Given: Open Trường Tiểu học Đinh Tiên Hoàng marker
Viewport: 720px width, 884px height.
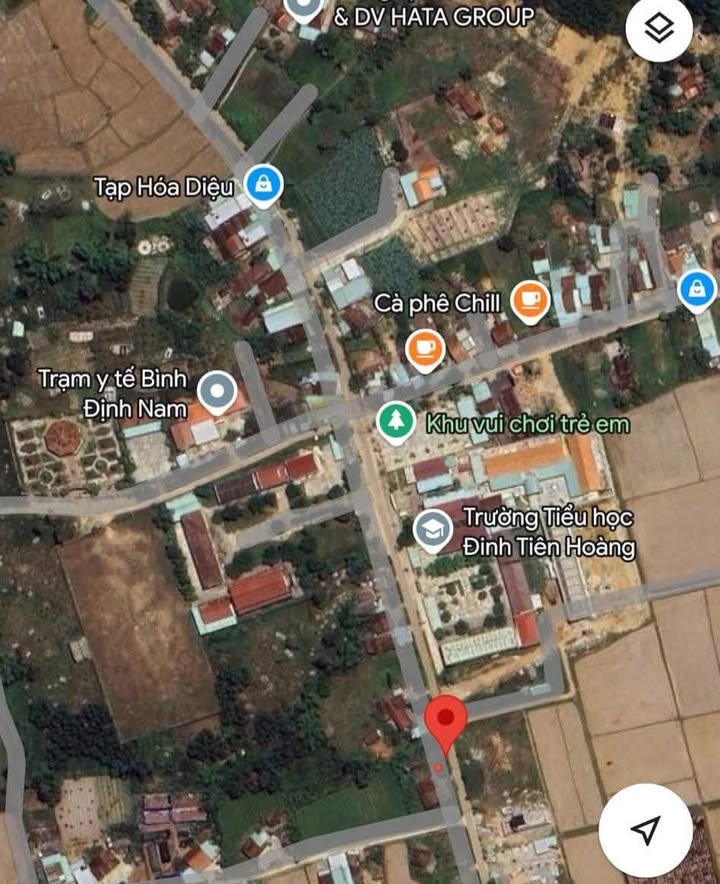Looking at the screenshot, I should (432, 531).
